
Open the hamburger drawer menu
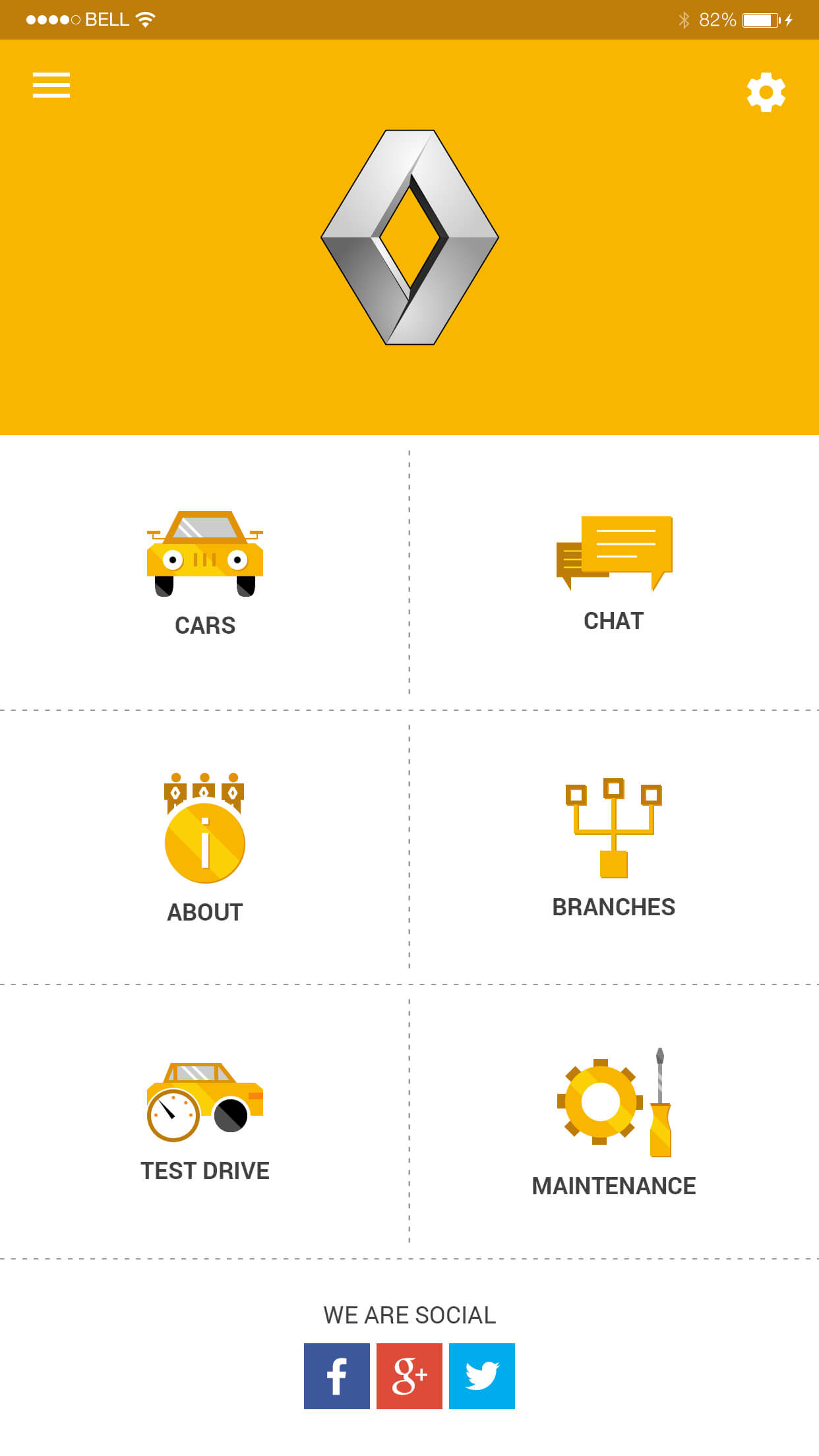51,85
